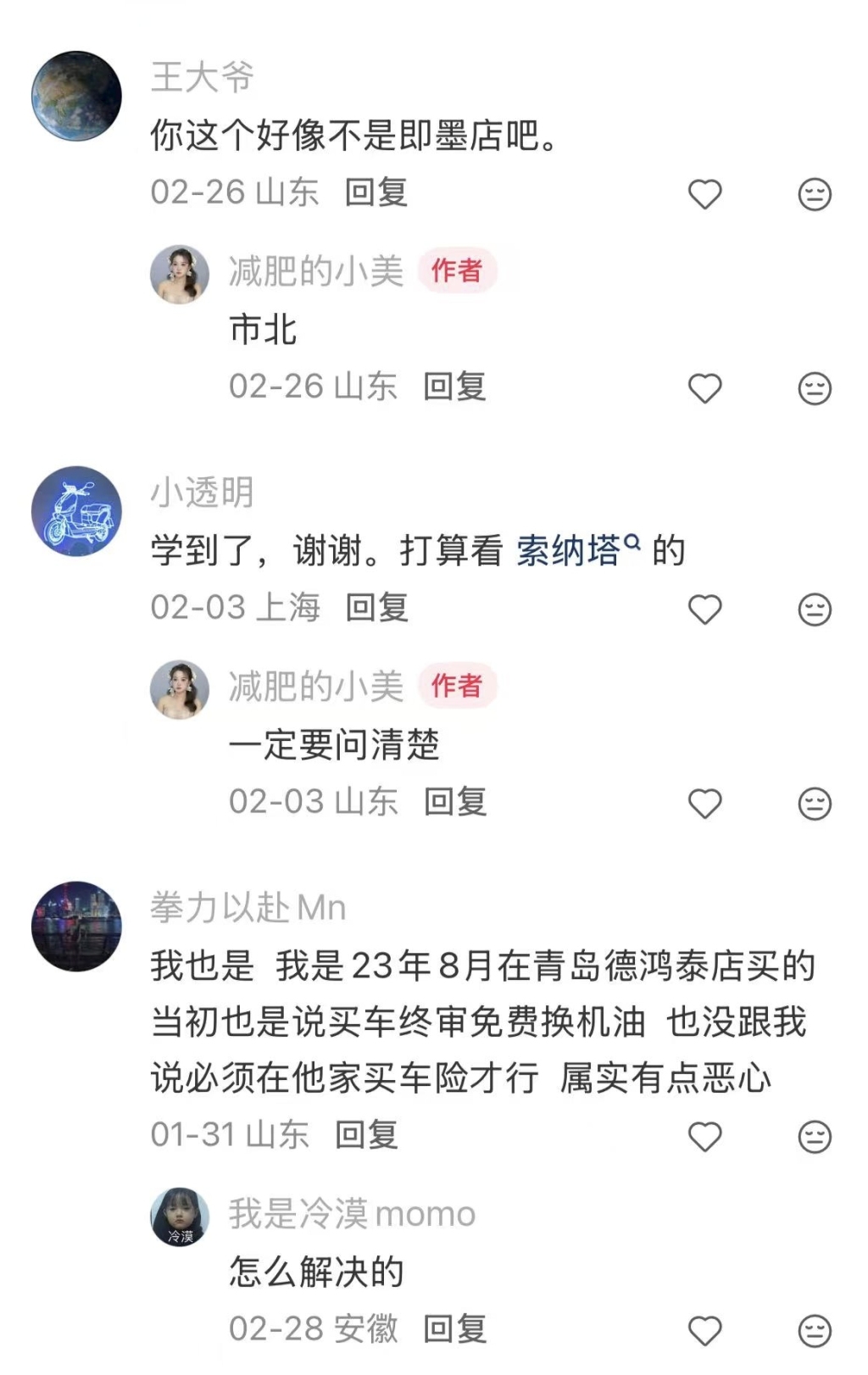Reply to the author's 市北 comment

[x=455, y=387]
